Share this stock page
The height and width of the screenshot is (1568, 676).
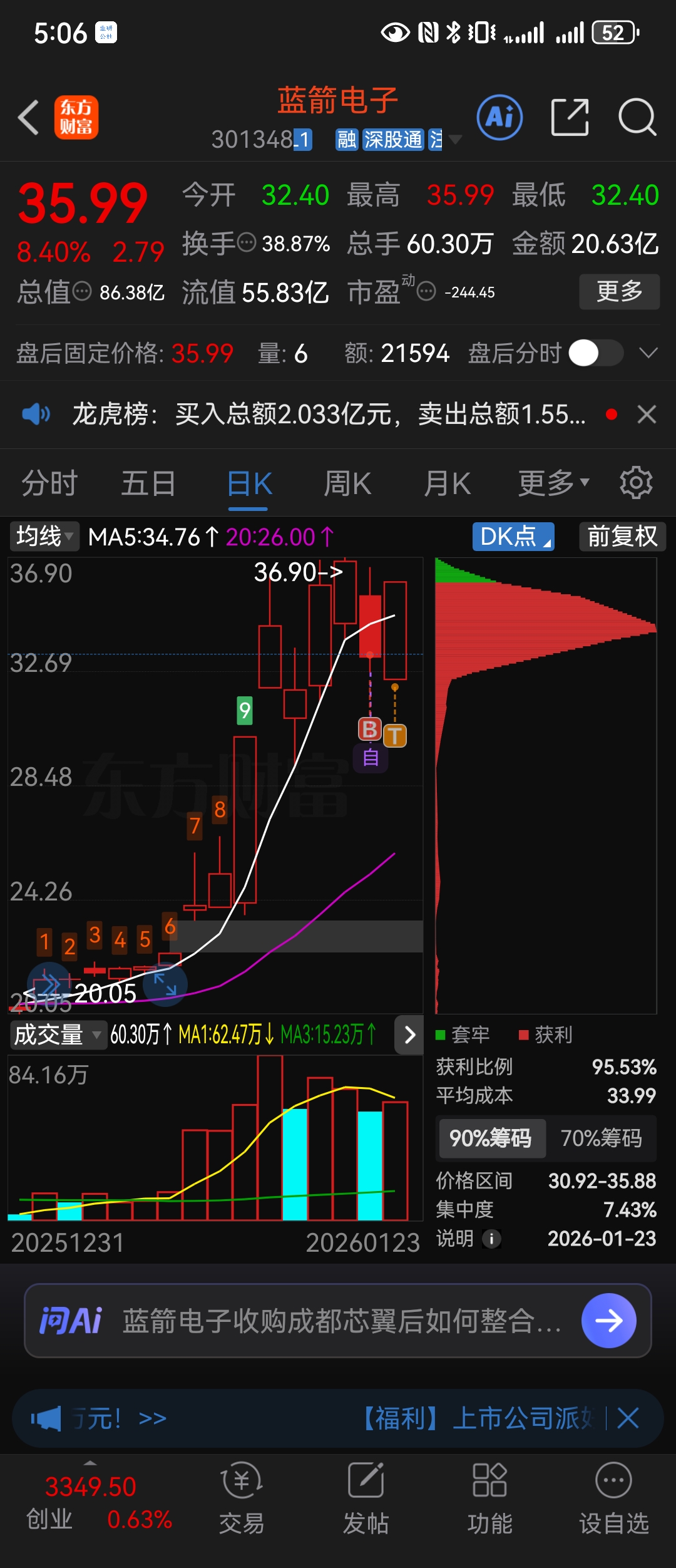(570, 117)
